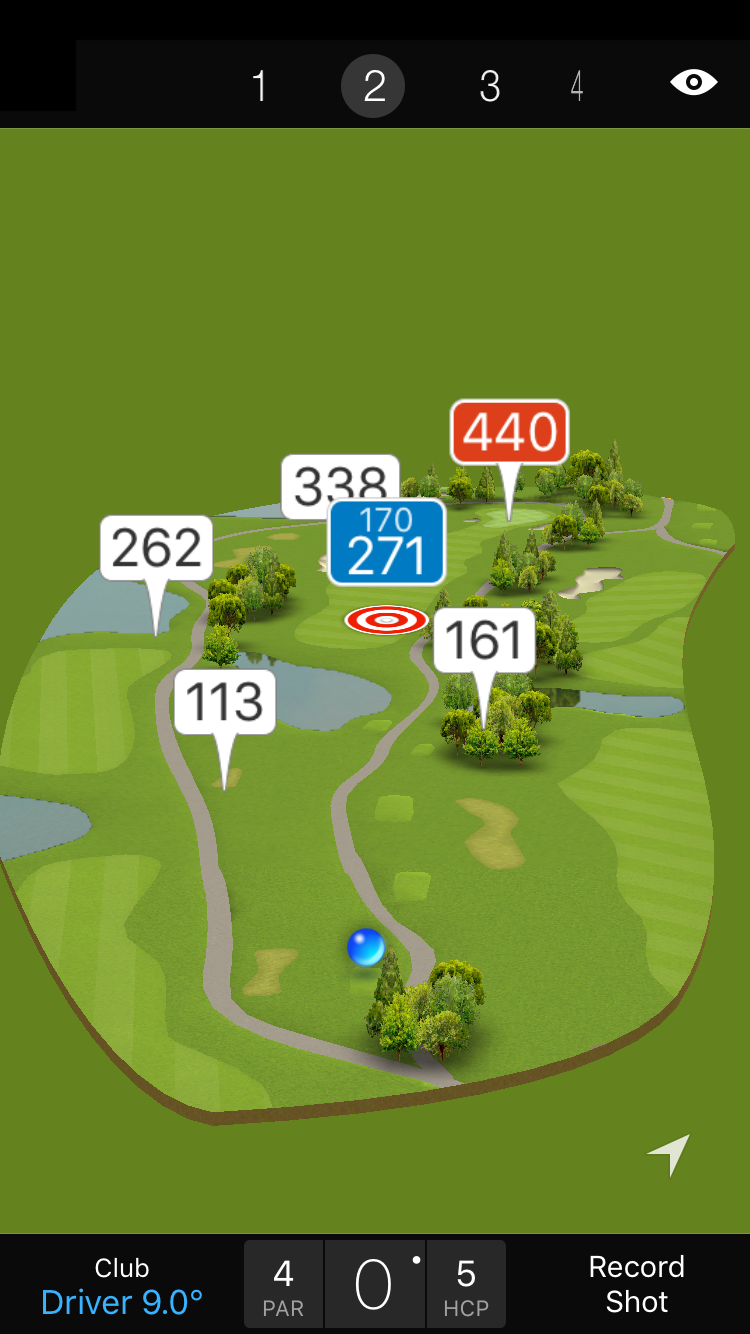Switch to hole 1
The width and height of the screenshot is (750, 1334).
[260, 87]
